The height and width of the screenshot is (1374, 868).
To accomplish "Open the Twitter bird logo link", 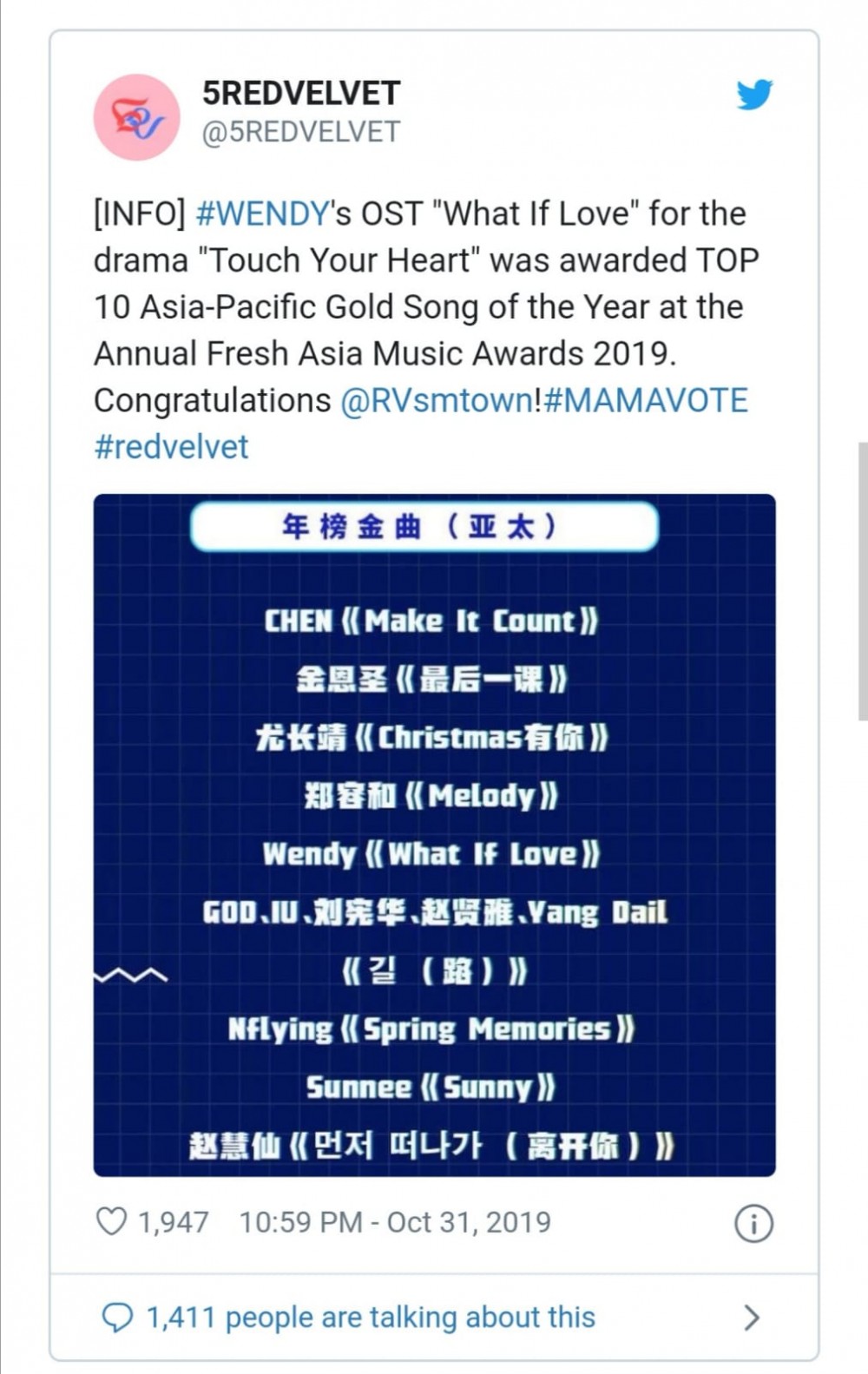I will coord(753,95).
